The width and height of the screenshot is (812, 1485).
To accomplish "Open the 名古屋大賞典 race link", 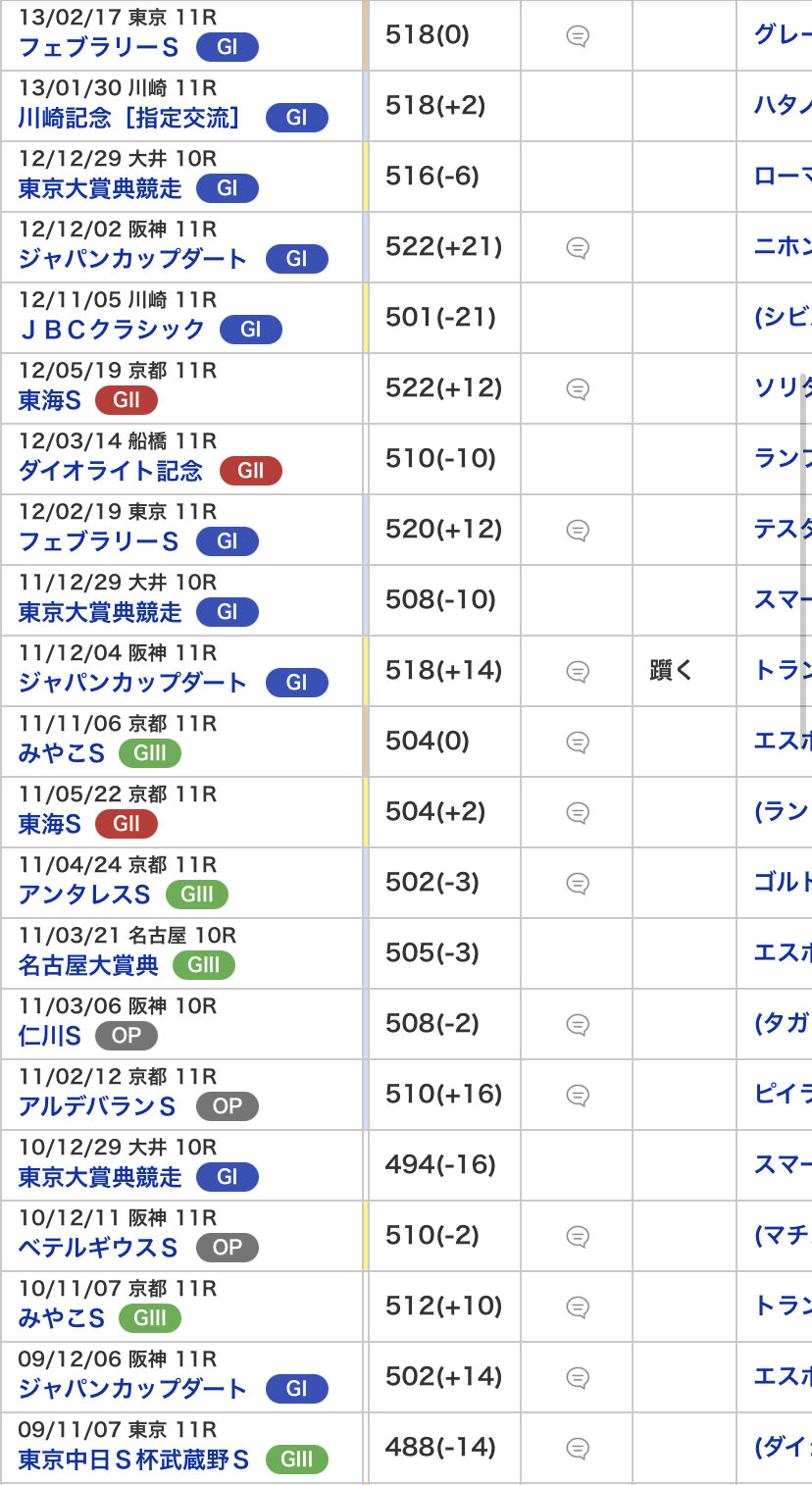I will pos(88,965).
